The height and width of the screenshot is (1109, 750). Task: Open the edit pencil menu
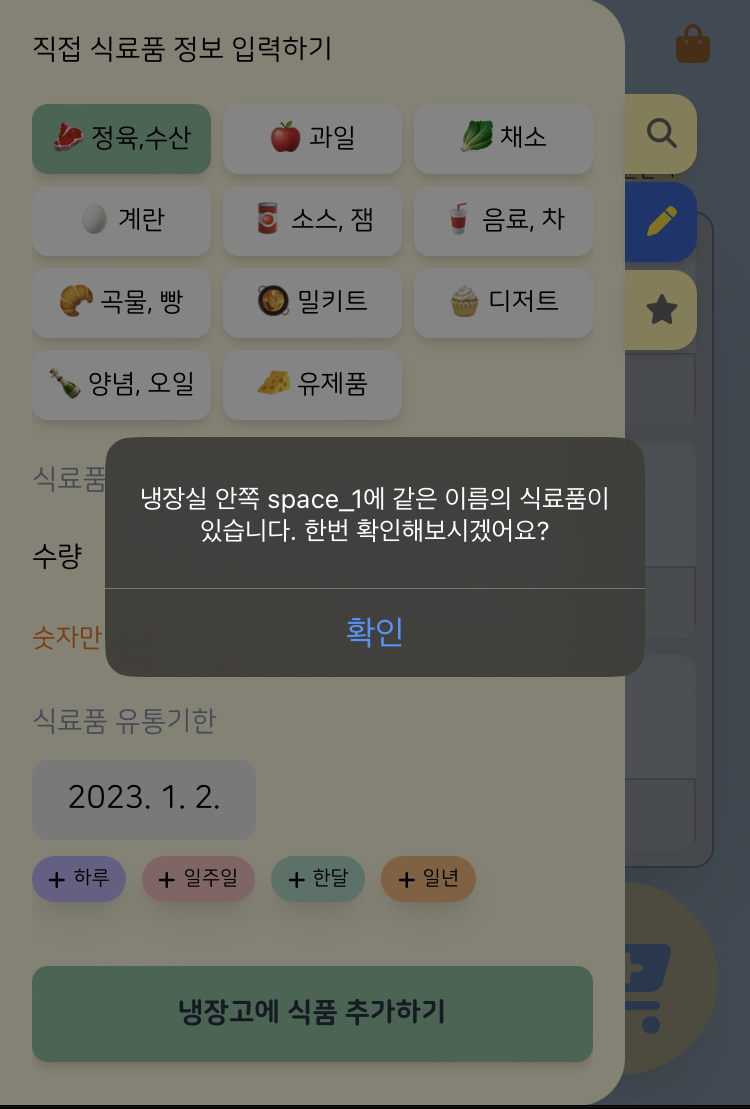(660, 221)
